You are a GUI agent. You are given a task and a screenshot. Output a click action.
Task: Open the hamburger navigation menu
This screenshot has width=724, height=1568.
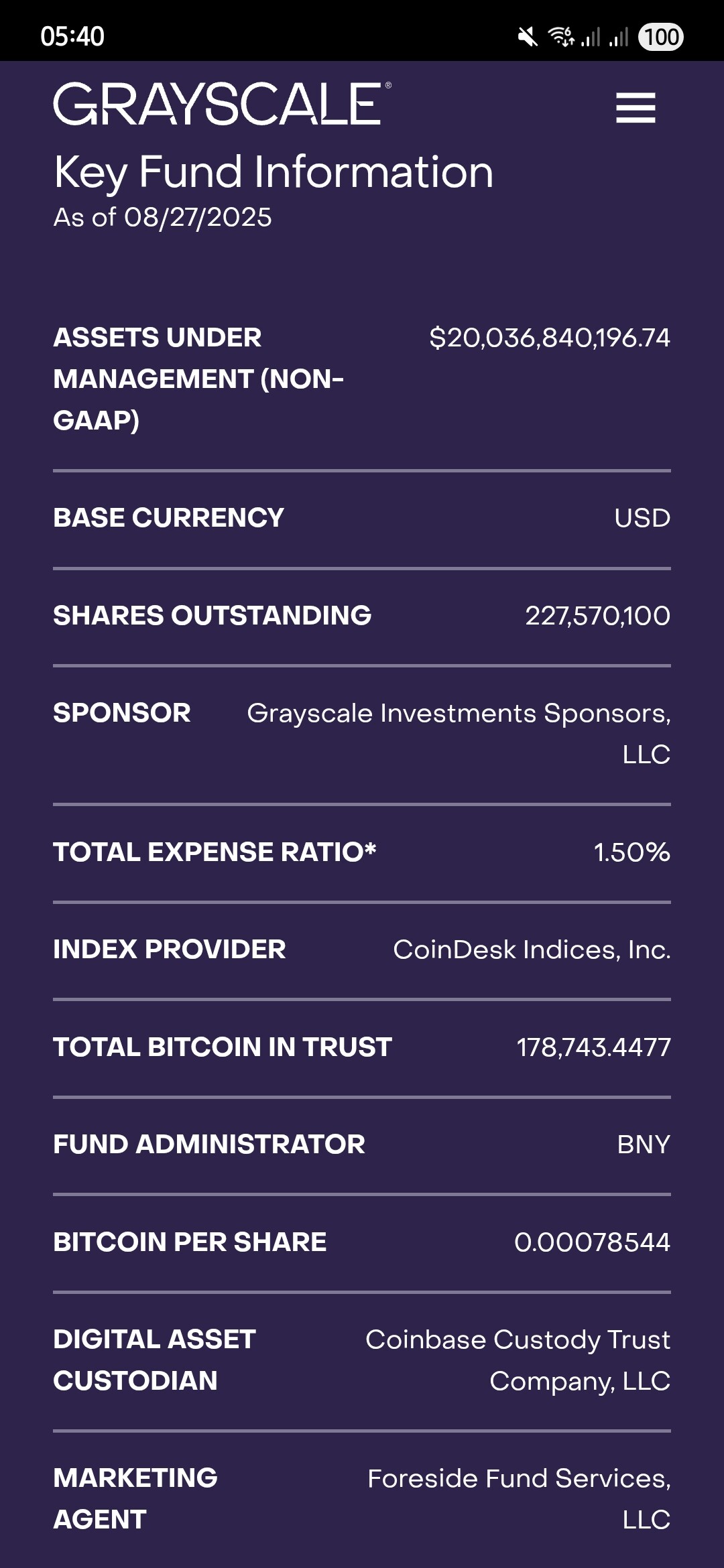tap(636, 108)
